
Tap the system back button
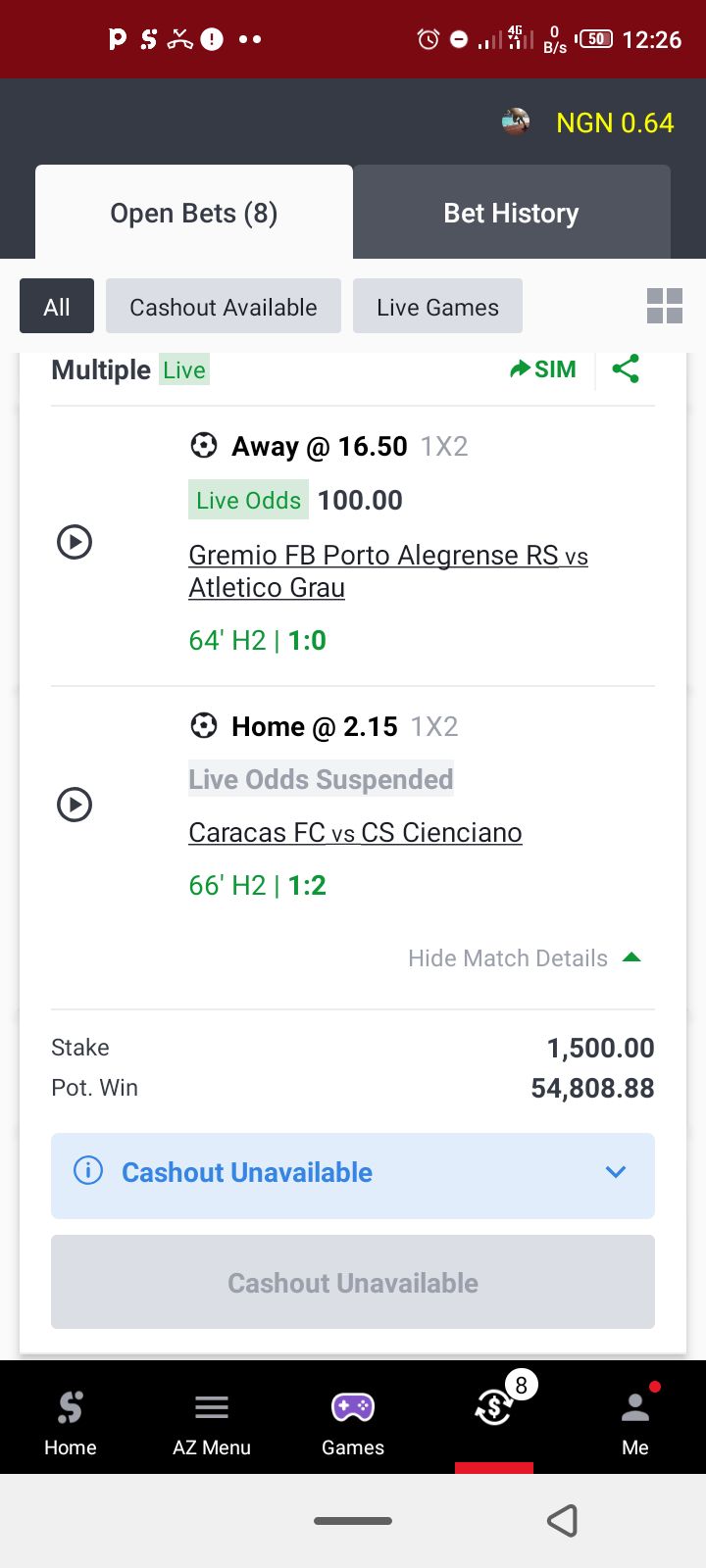point(562,1520)
